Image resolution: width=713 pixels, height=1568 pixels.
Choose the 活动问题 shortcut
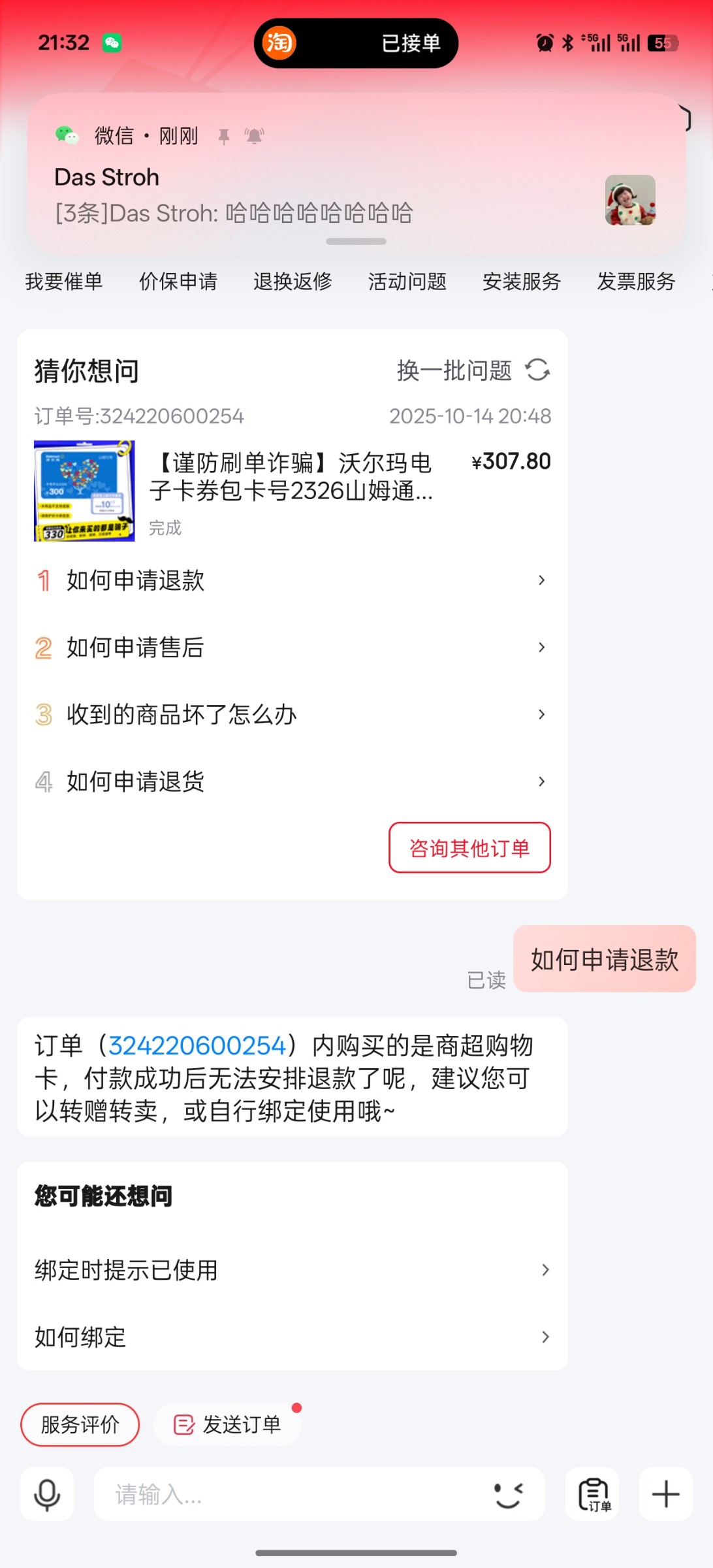click(x=407, y=282)
